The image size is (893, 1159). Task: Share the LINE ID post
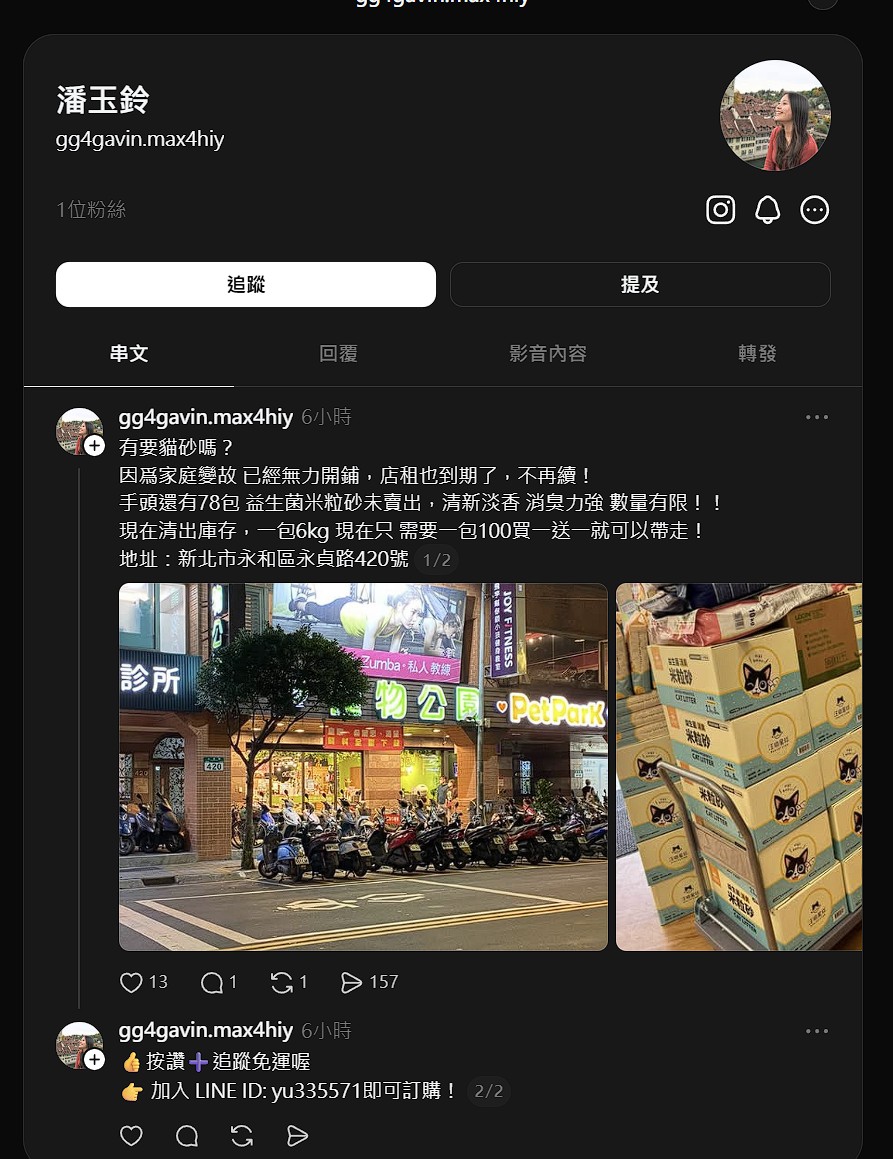297,1135
